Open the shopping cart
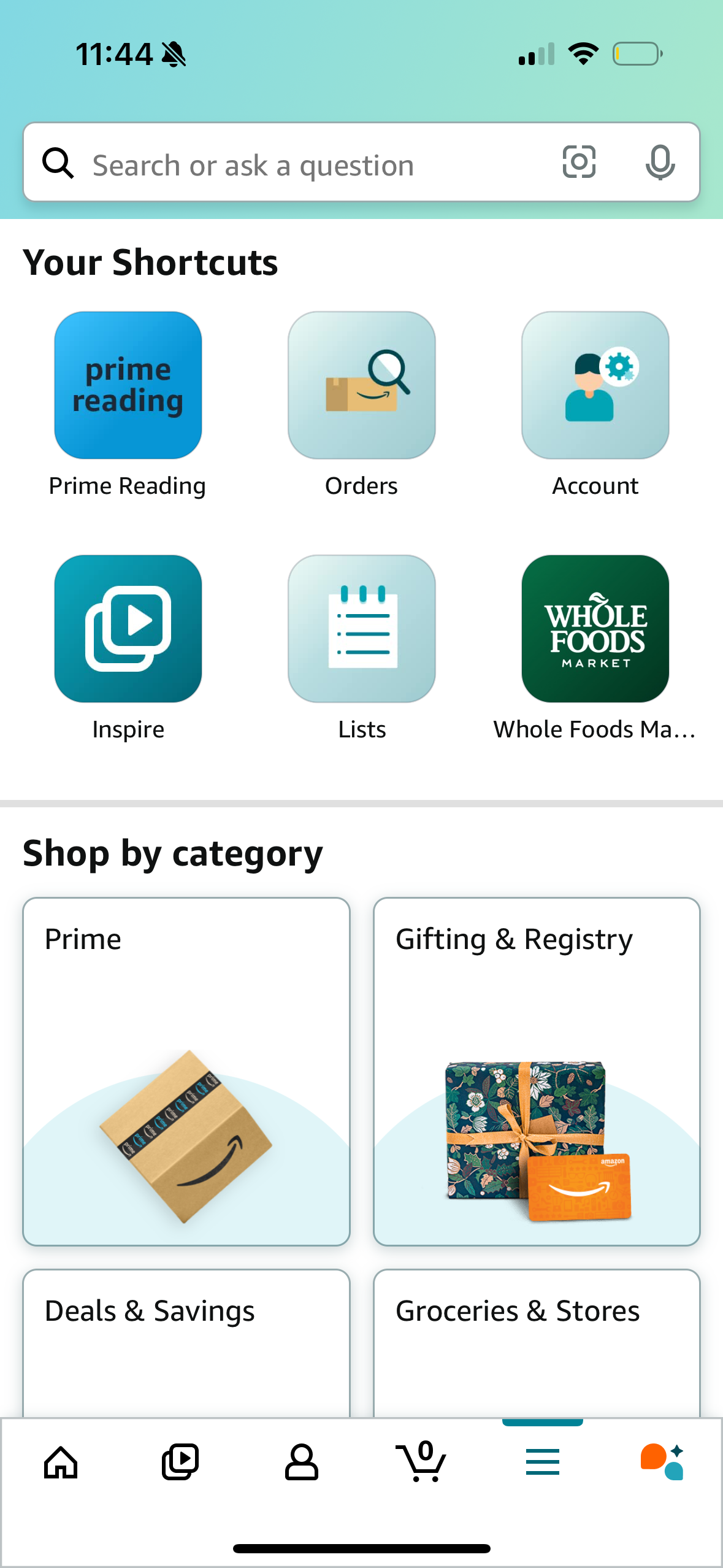The image size is (723, 1568). (422, 1461)
